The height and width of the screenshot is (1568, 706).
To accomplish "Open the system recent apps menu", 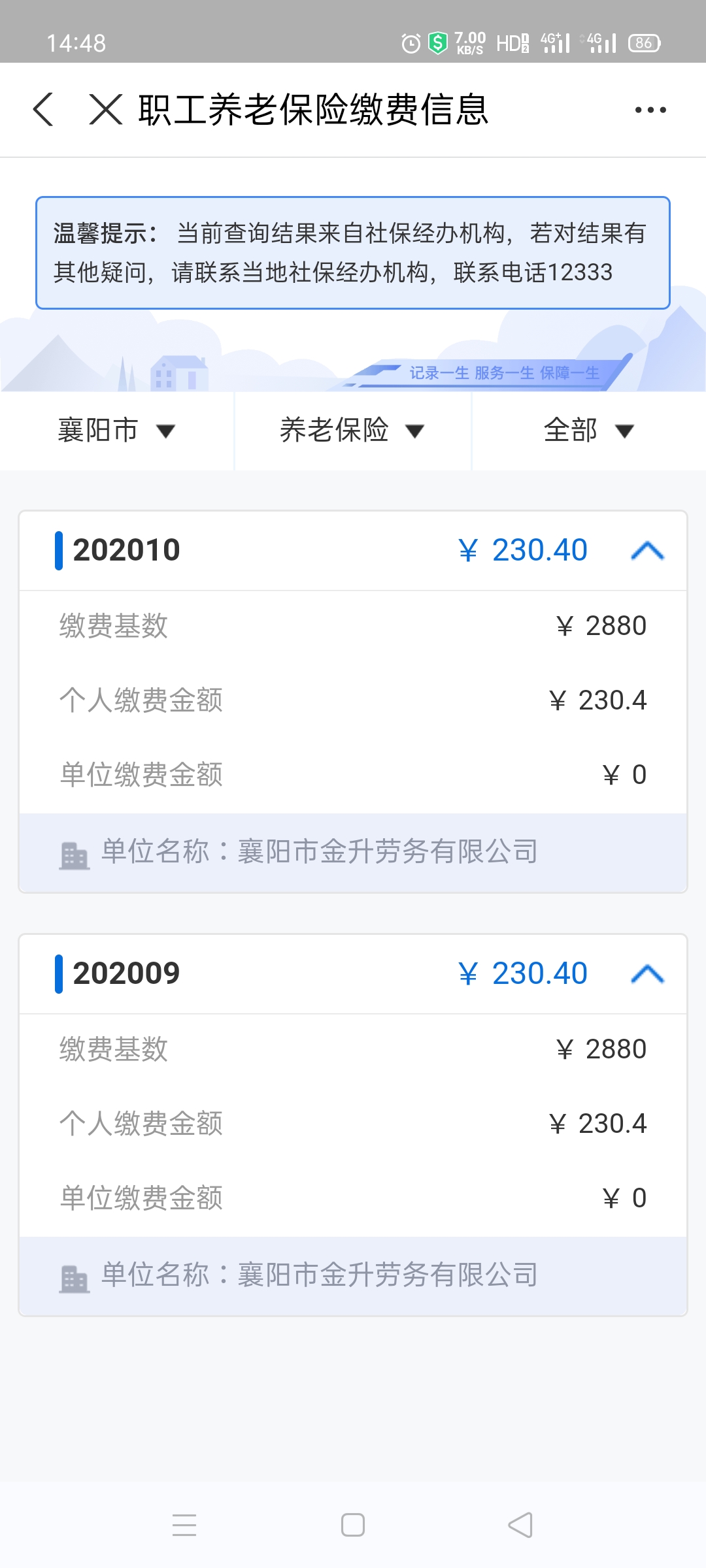I will (184, 1526).
